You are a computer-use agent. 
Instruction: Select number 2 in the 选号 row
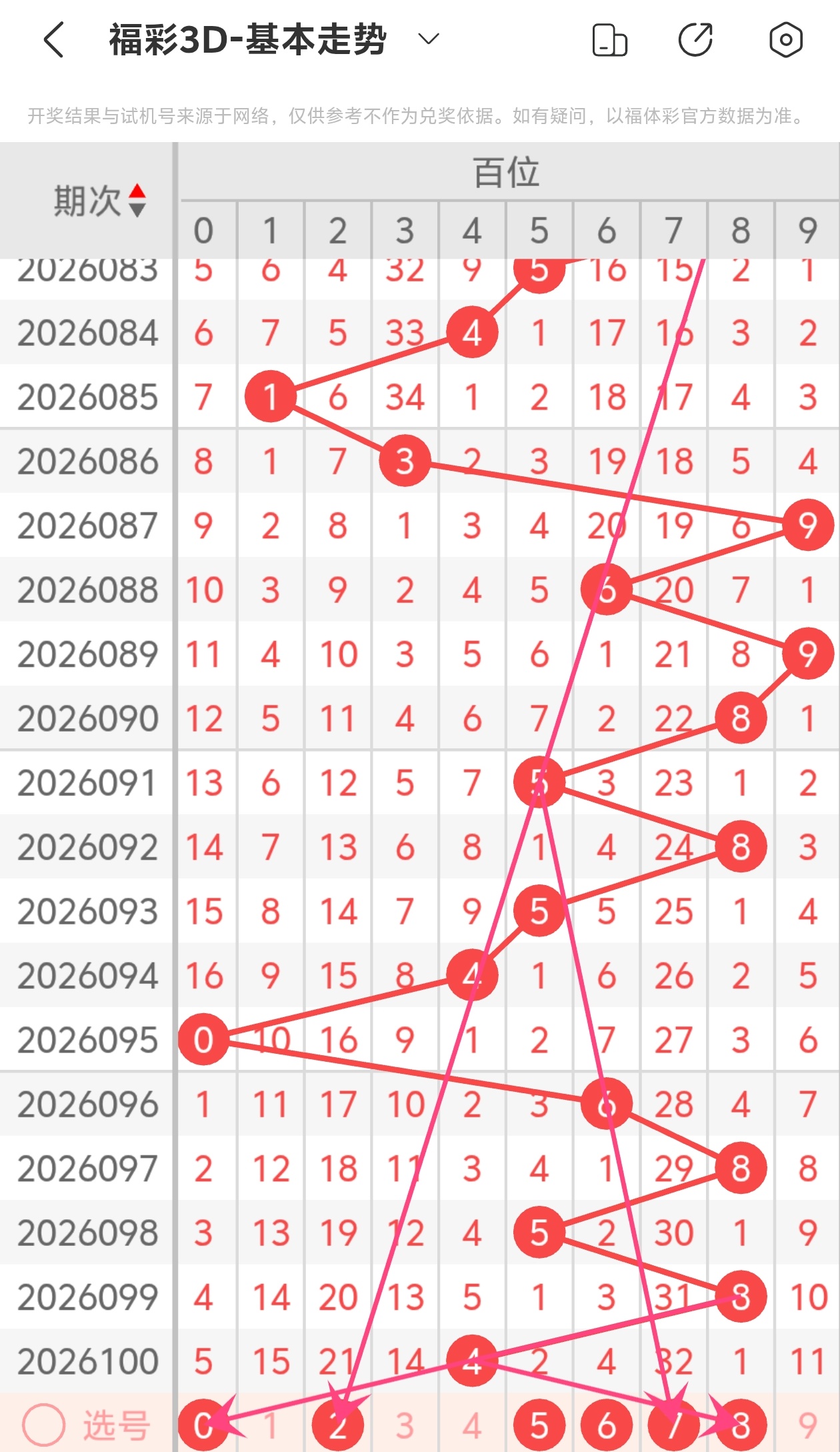(338, 1425)
